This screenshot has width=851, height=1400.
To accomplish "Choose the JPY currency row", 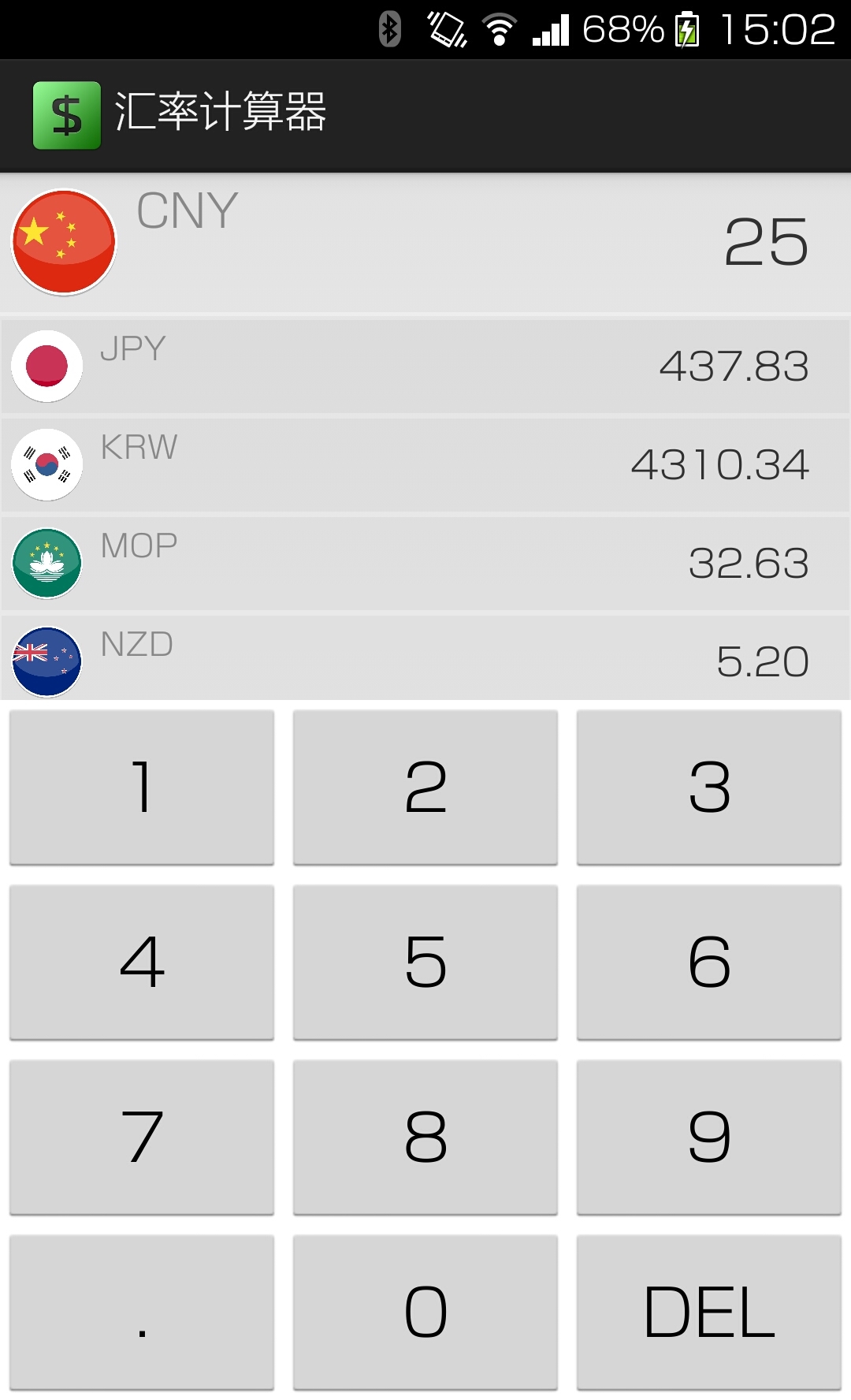I will [425, 366].
